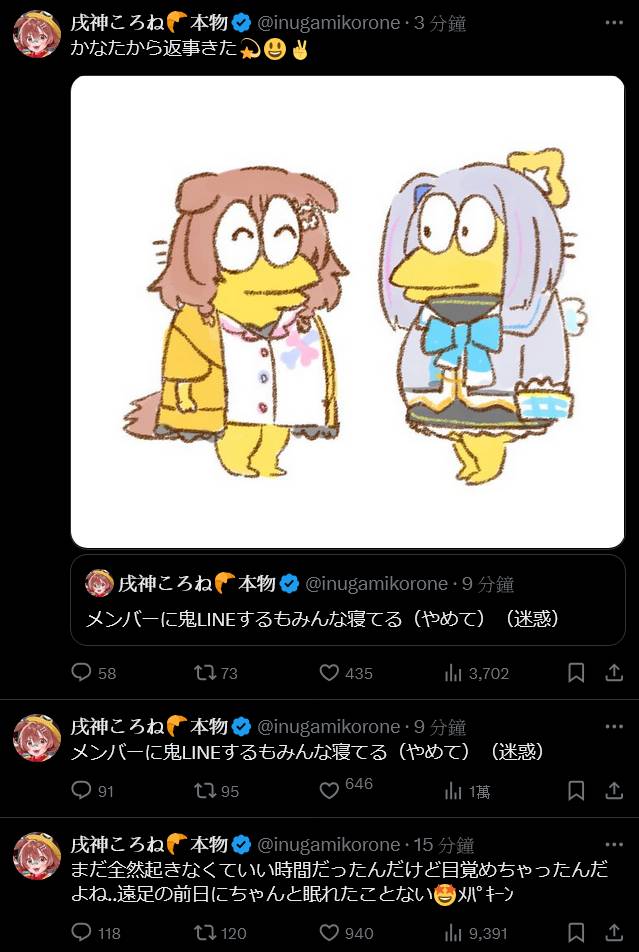This screenshot has height=952, width=639.
Task: Reply to the tweet with 58 comments
Action: click(82, 673)
